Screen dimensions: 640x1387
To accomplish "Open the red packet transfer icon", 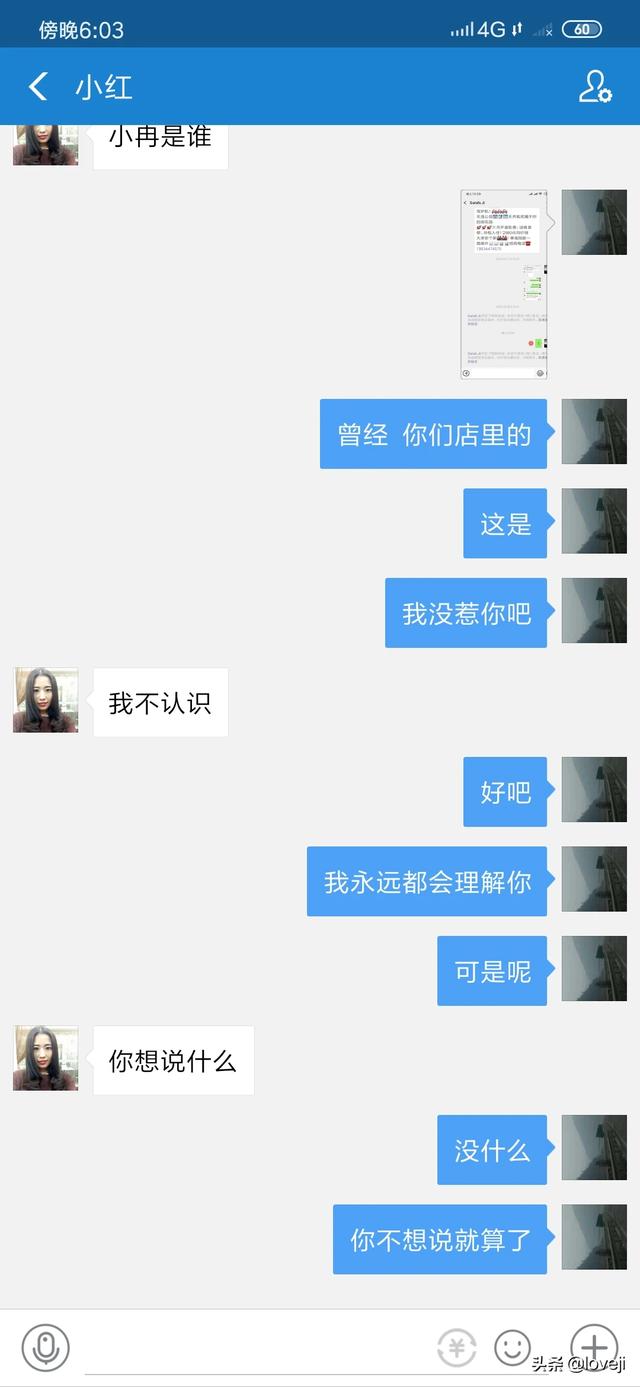I will (456, 1348).
